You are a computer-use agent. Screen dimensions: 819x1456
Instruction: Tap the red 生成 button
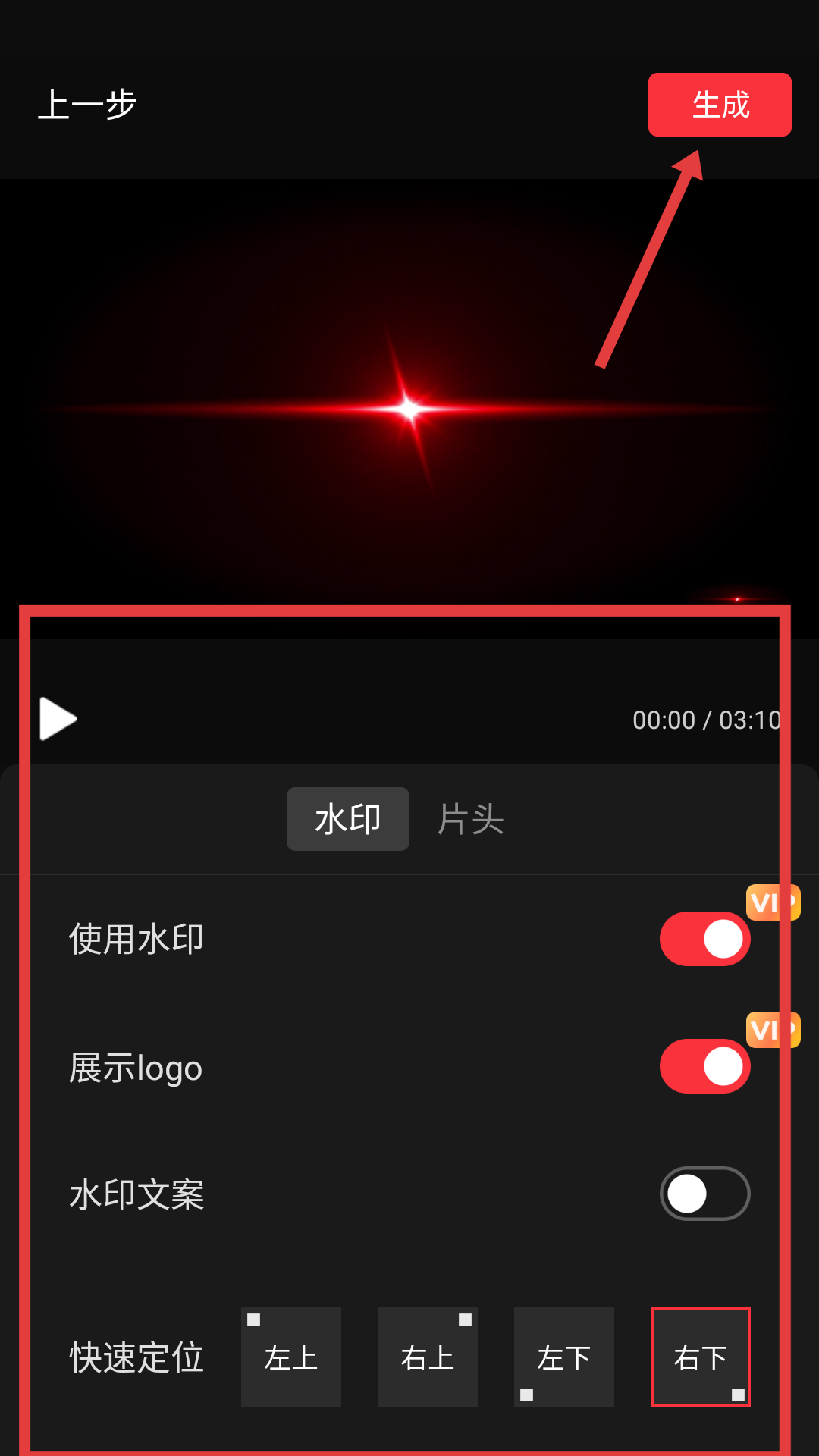[720, 105]
